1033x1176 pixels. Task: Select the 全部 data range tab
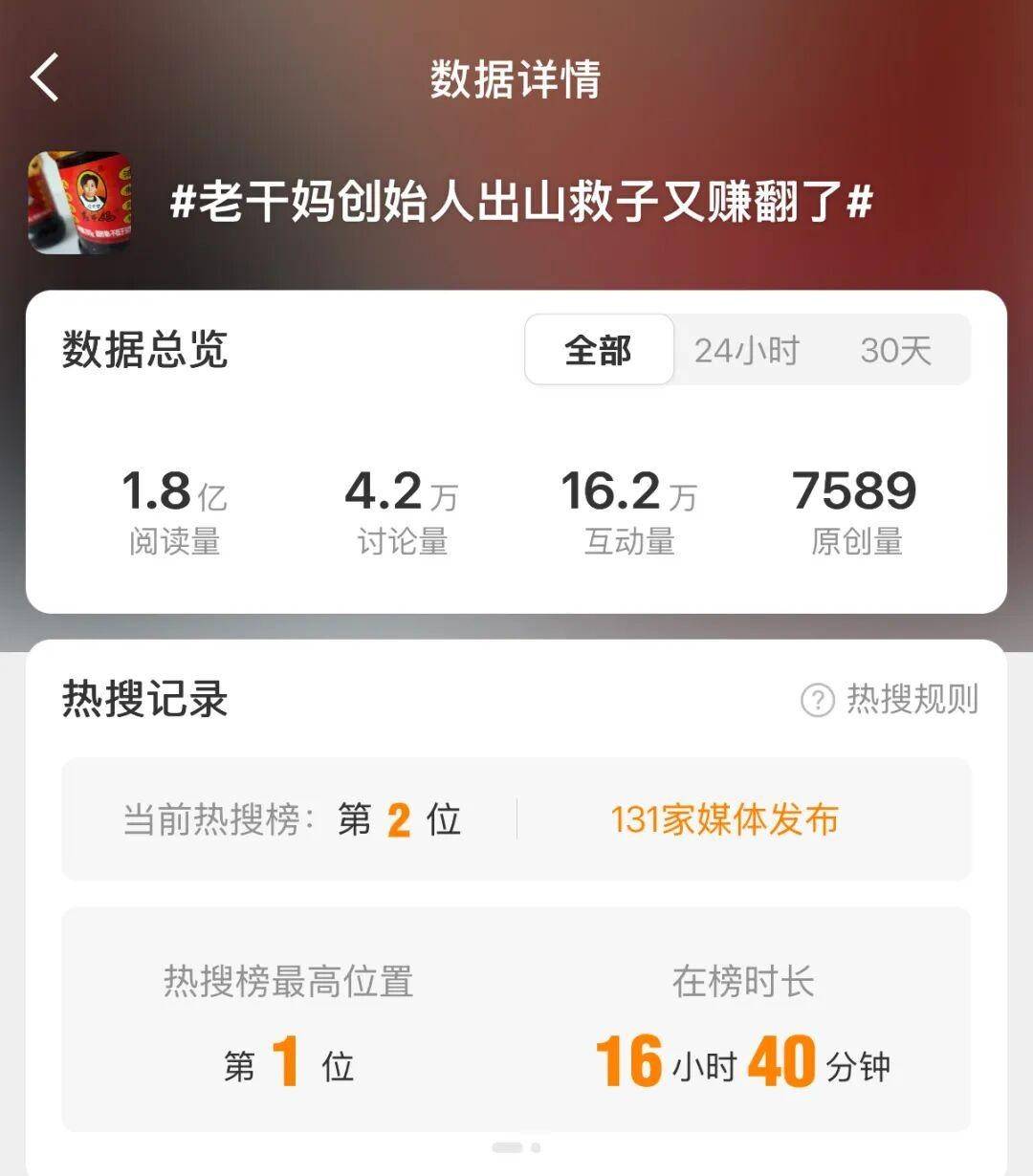coord(599,350)
